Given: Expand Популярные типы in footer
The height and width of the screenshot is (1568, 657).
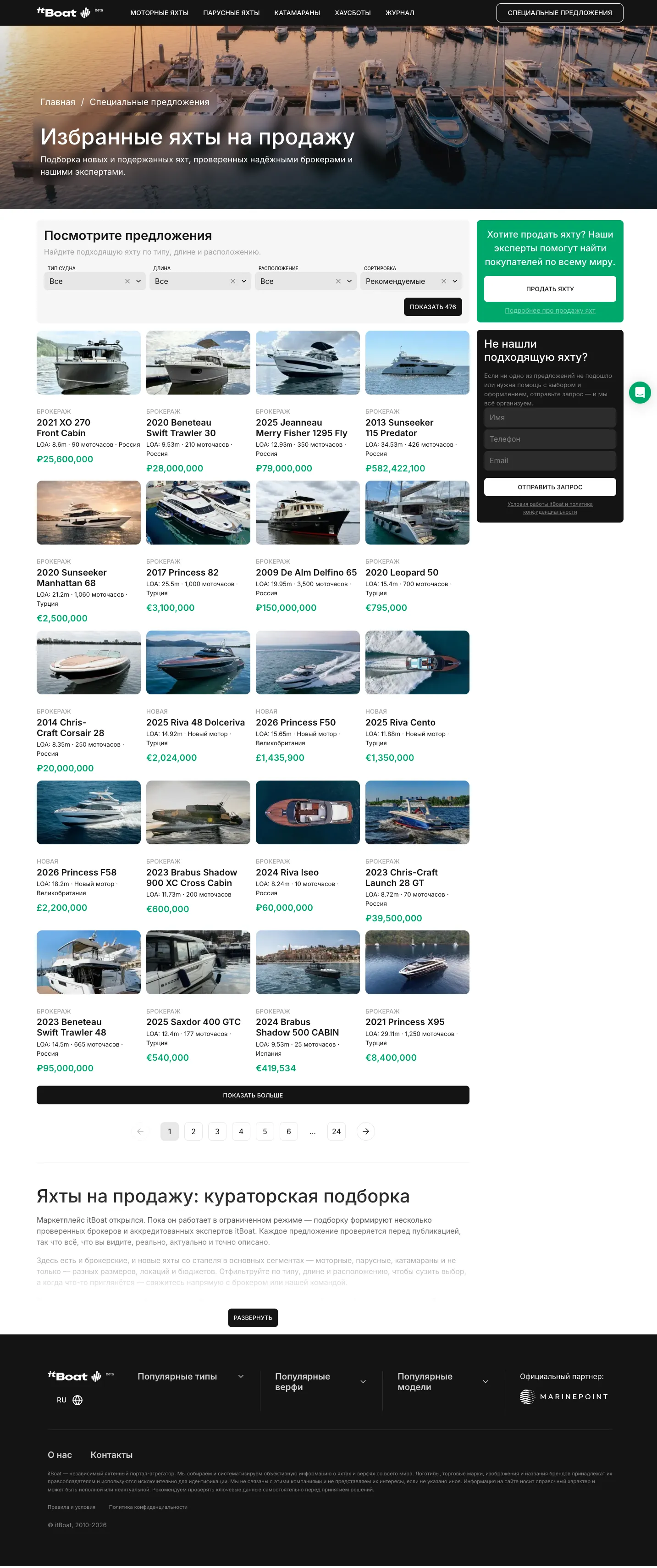Looking at the screenshot, I should tap(190, 1376).
